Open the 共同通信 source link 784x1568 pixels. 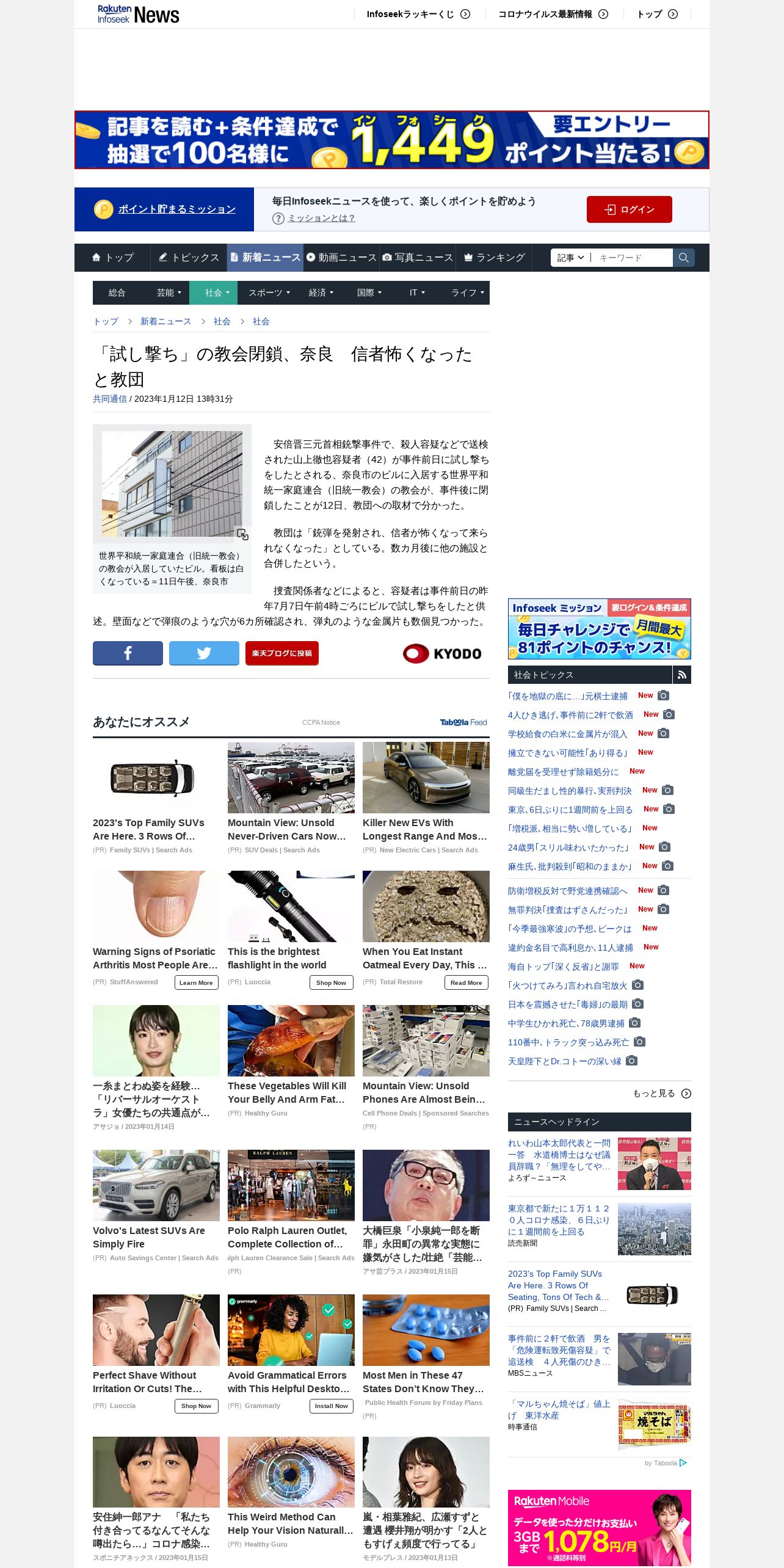coord(110,399)
